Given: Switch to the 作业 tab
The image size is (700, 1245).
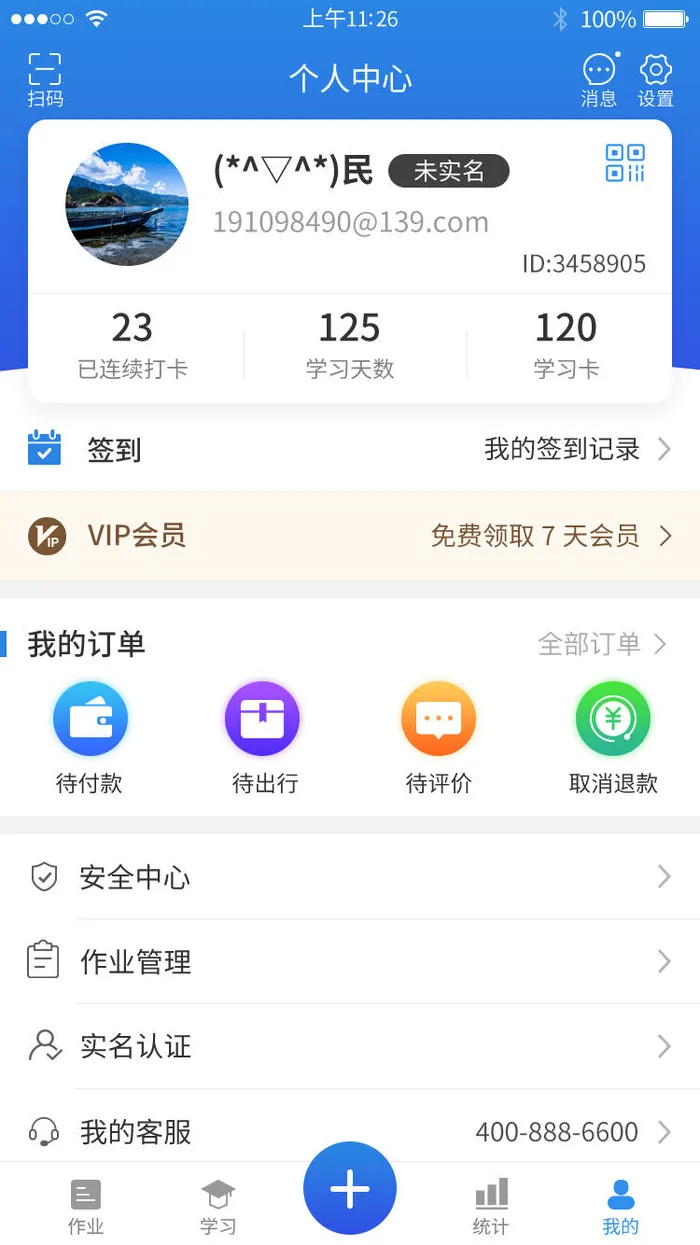Looking at the screenshot, I should (86, 1205).
